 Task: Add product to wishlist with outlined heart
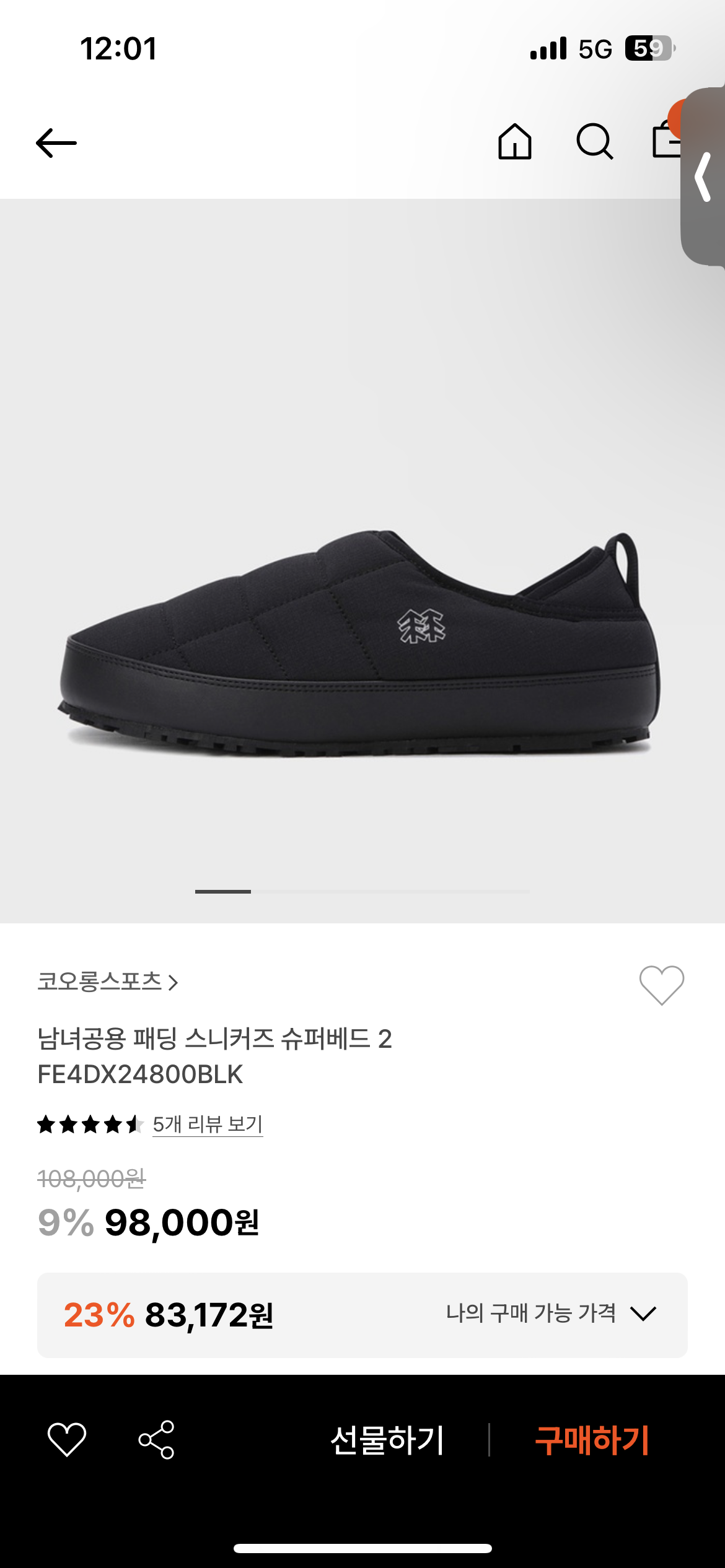point(661,984)
